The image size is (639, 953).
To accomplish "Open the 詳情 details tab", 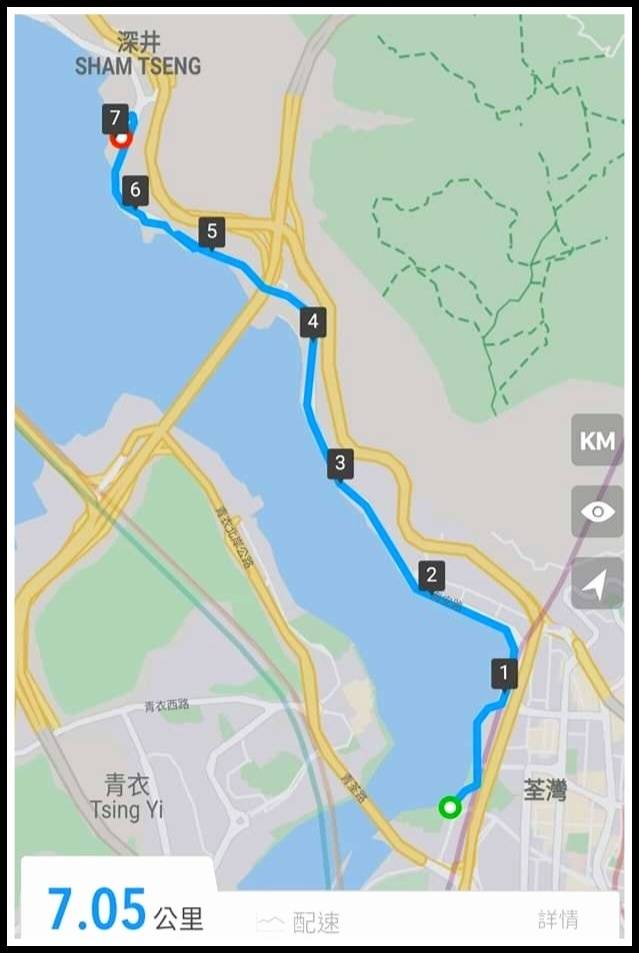I will (x=557, y=919).
